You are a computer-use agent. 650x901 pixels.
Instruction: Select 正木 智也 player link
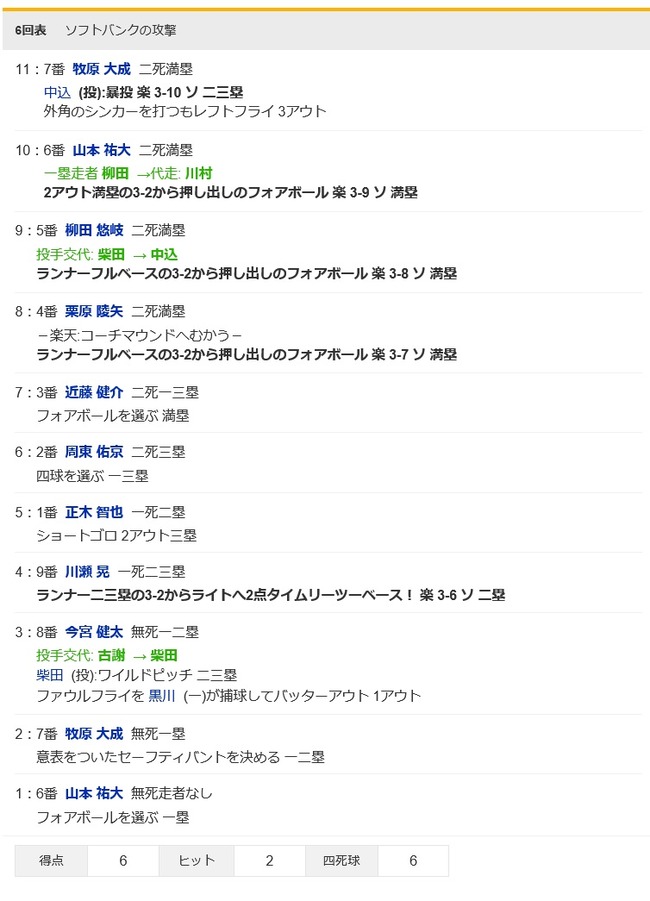[x=94, y=512]
